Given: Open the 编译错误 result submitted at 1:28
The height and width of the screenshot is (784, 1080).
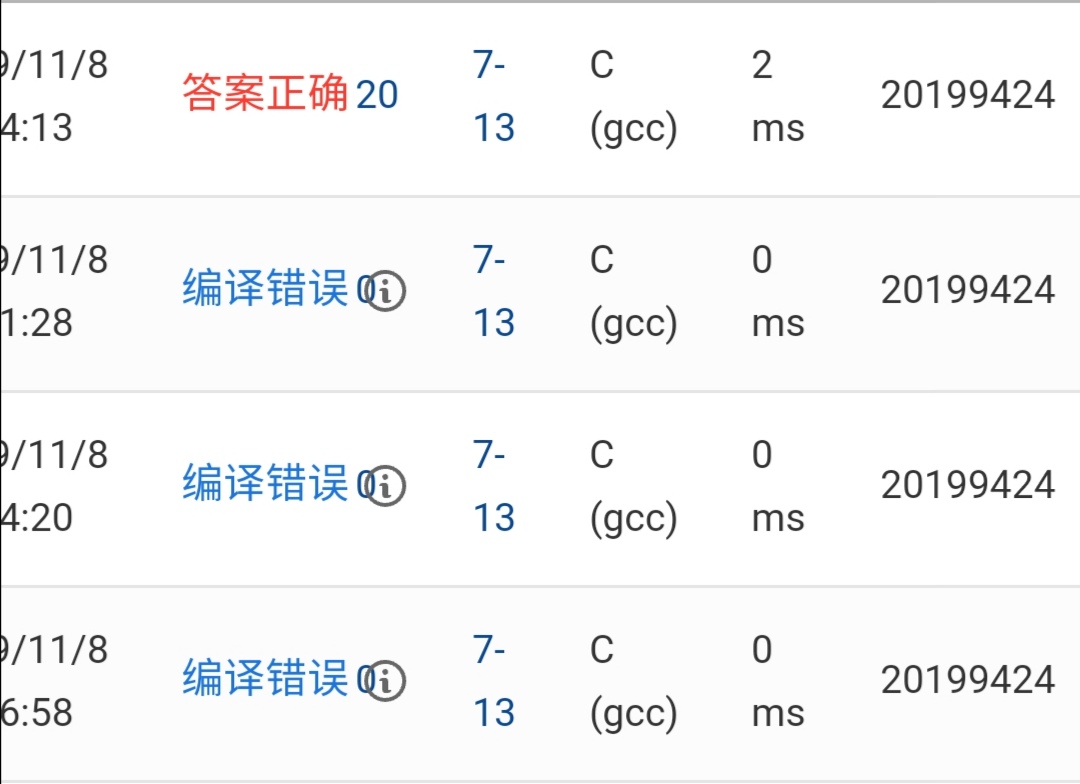Looking at the screenshot, I should (265, 290).
